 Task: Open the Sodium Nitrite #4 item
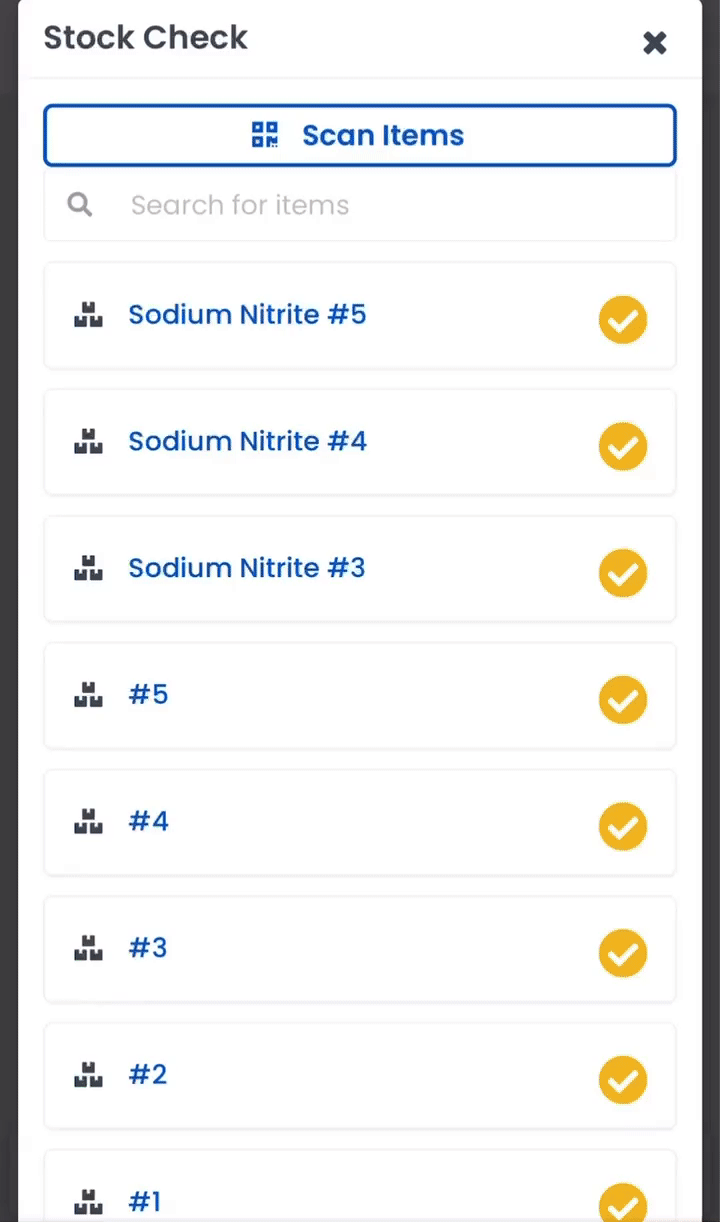(247, 441)
